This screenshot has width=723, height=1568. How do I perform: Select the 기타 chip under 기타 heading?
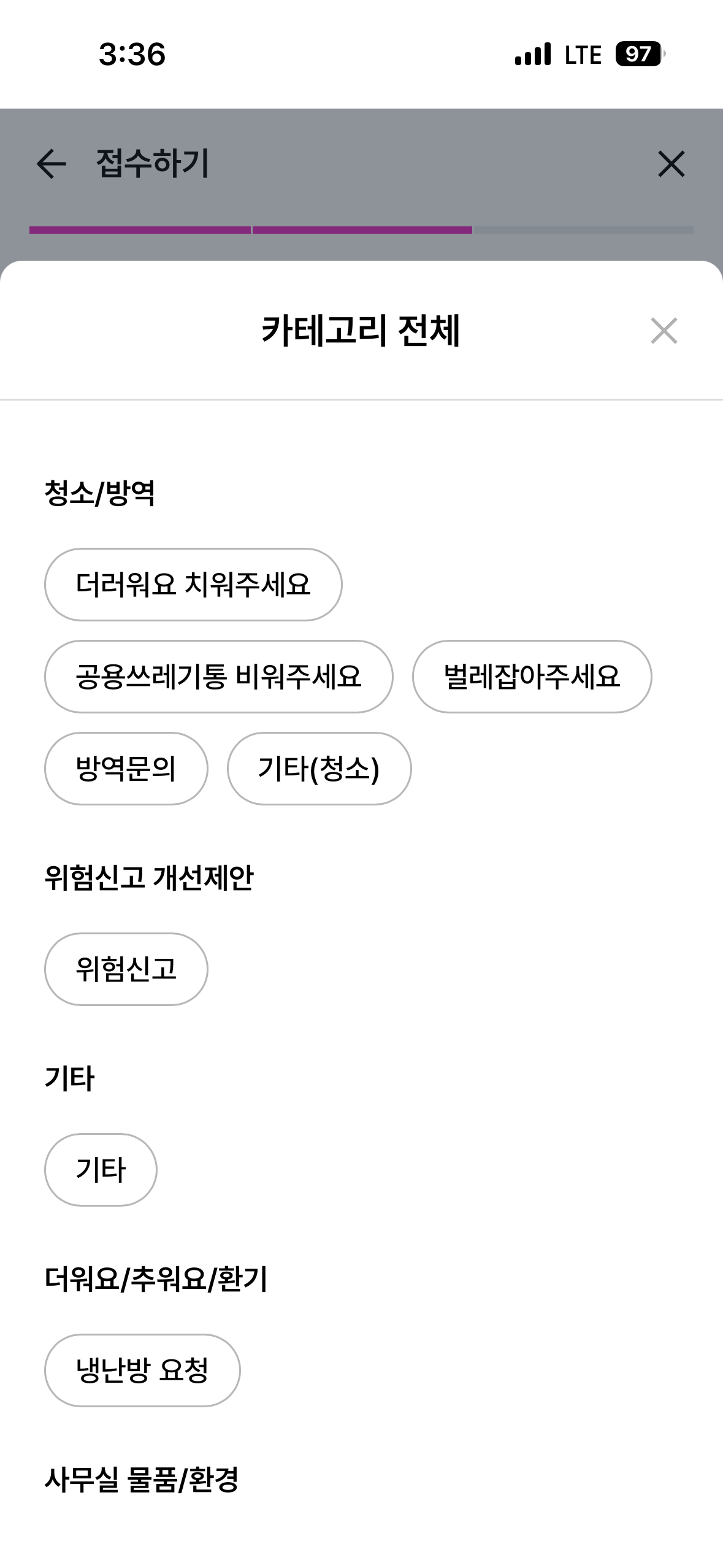coord(101,1170)
